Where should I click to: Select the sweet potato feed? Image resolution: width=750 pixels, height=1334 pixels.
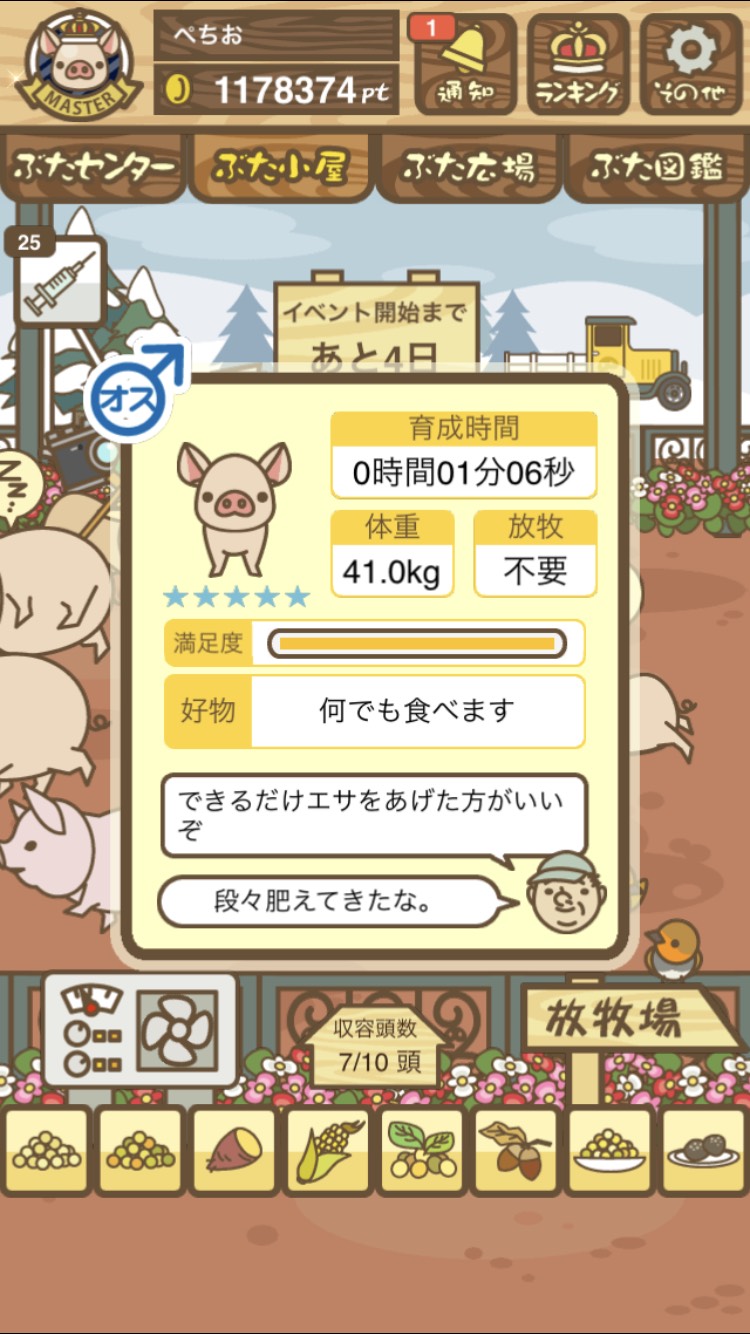(233, 1149)
